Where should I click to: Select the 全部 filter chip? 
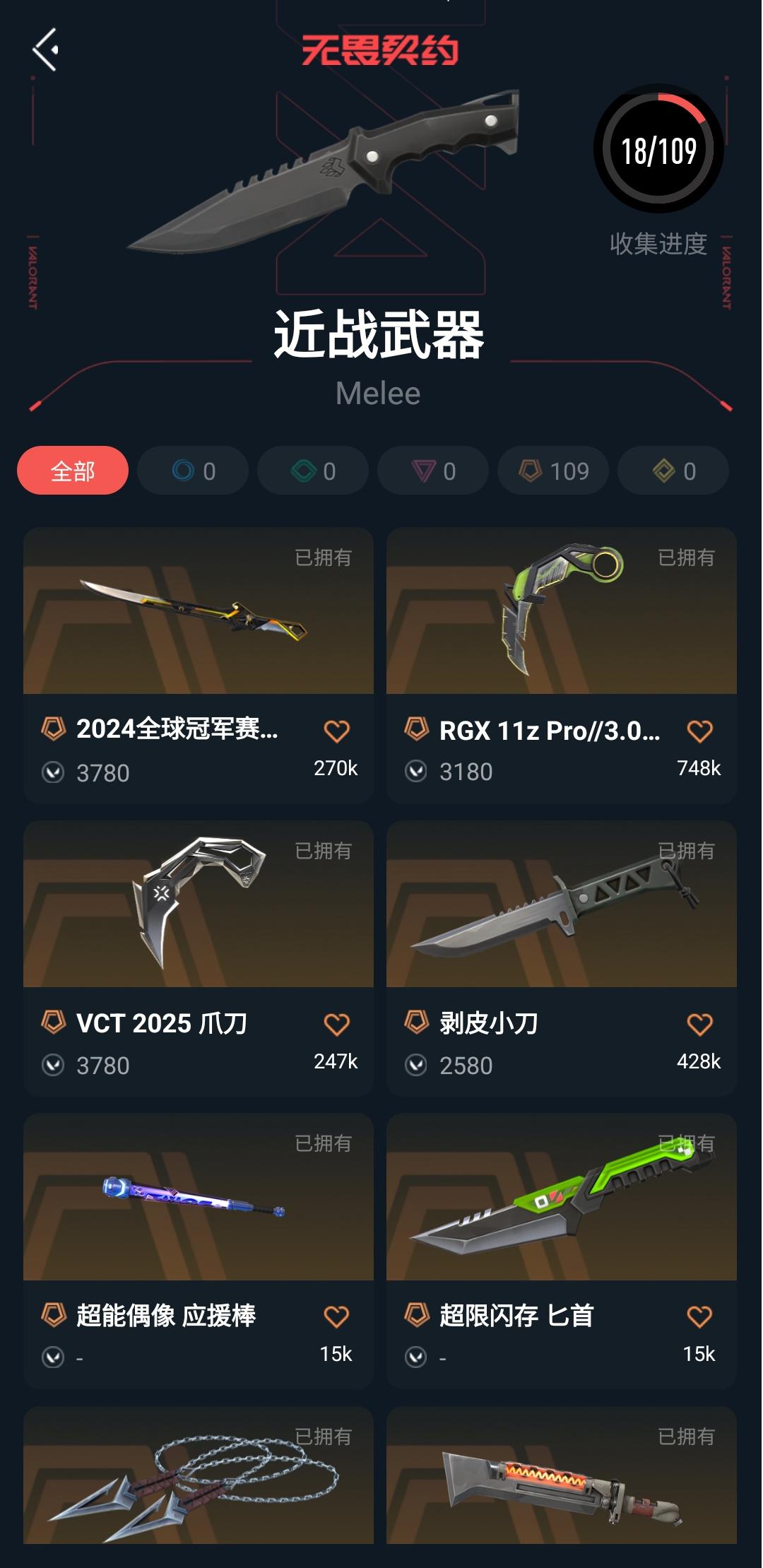(x=73, y=471)
